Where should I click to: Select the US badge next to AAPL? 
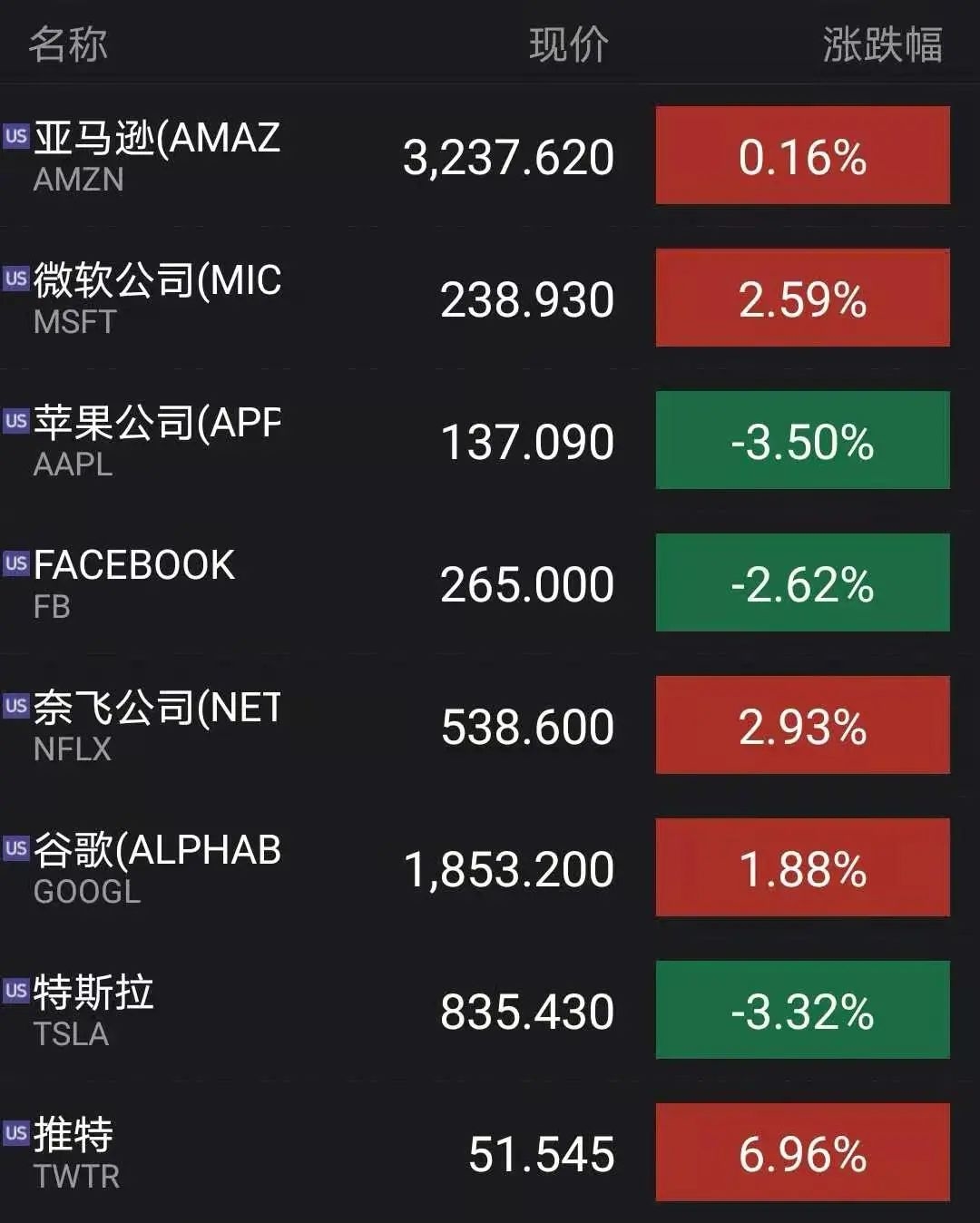tap(15, 421)
